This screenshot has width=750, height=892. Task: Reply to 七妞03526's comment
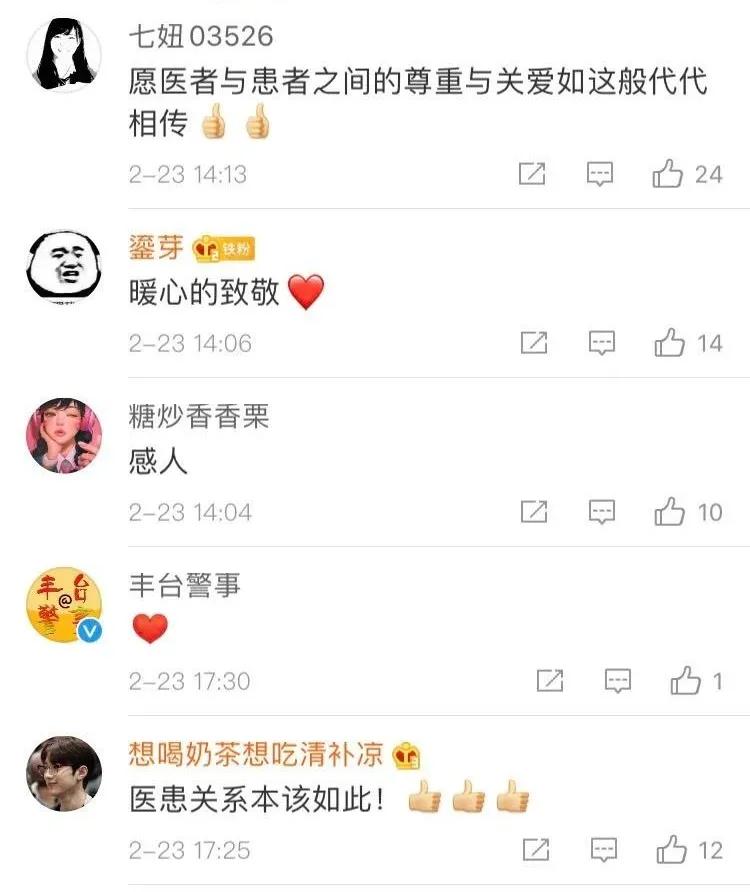[x=599, y=174]
